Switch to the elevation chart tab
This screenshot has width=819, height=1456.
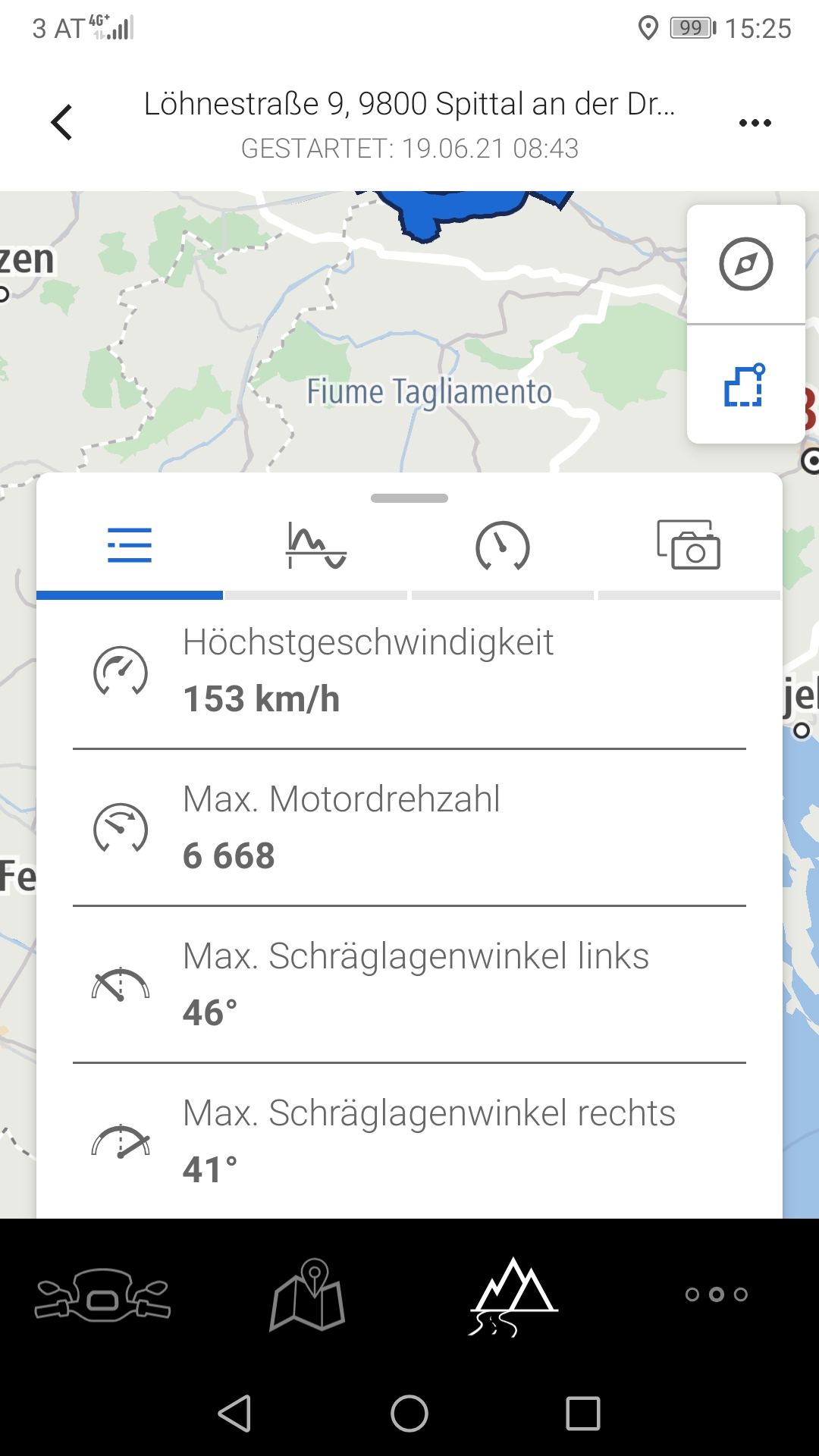(316, 546)
